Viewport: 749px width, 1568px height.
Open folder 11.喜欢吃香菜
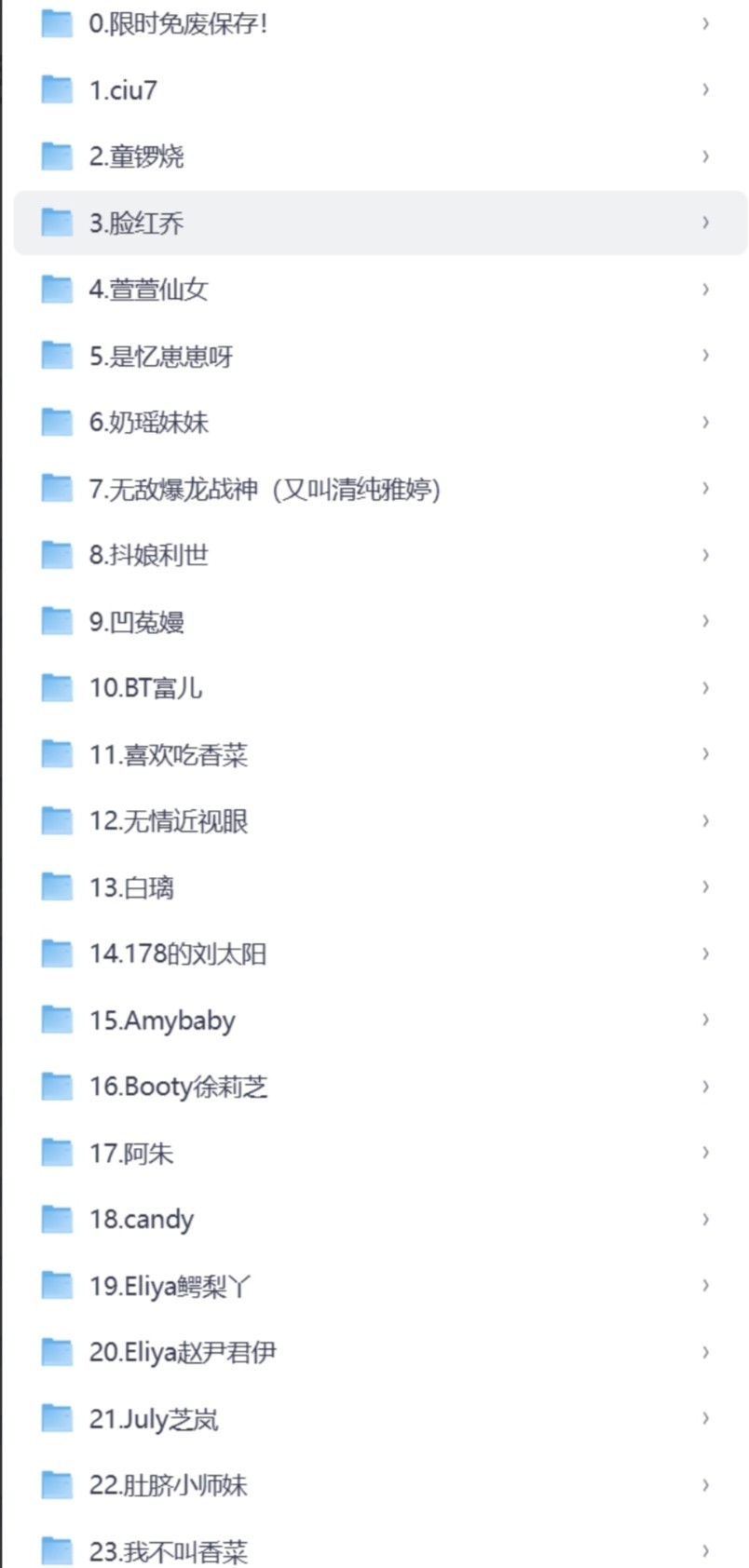coord(168,755)
